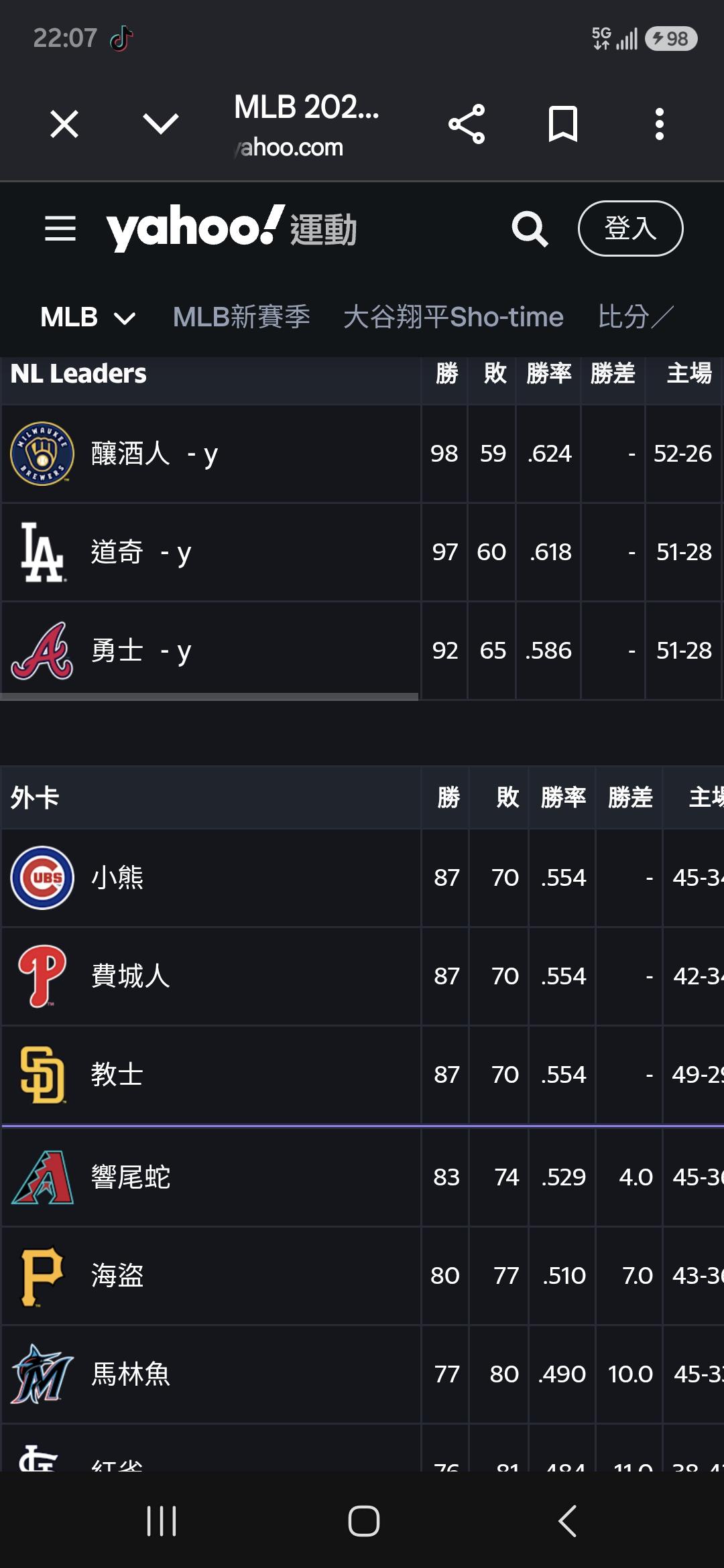Go to MLB新賽季 tab
The image size is (724, 1568).
pos(241,317)
